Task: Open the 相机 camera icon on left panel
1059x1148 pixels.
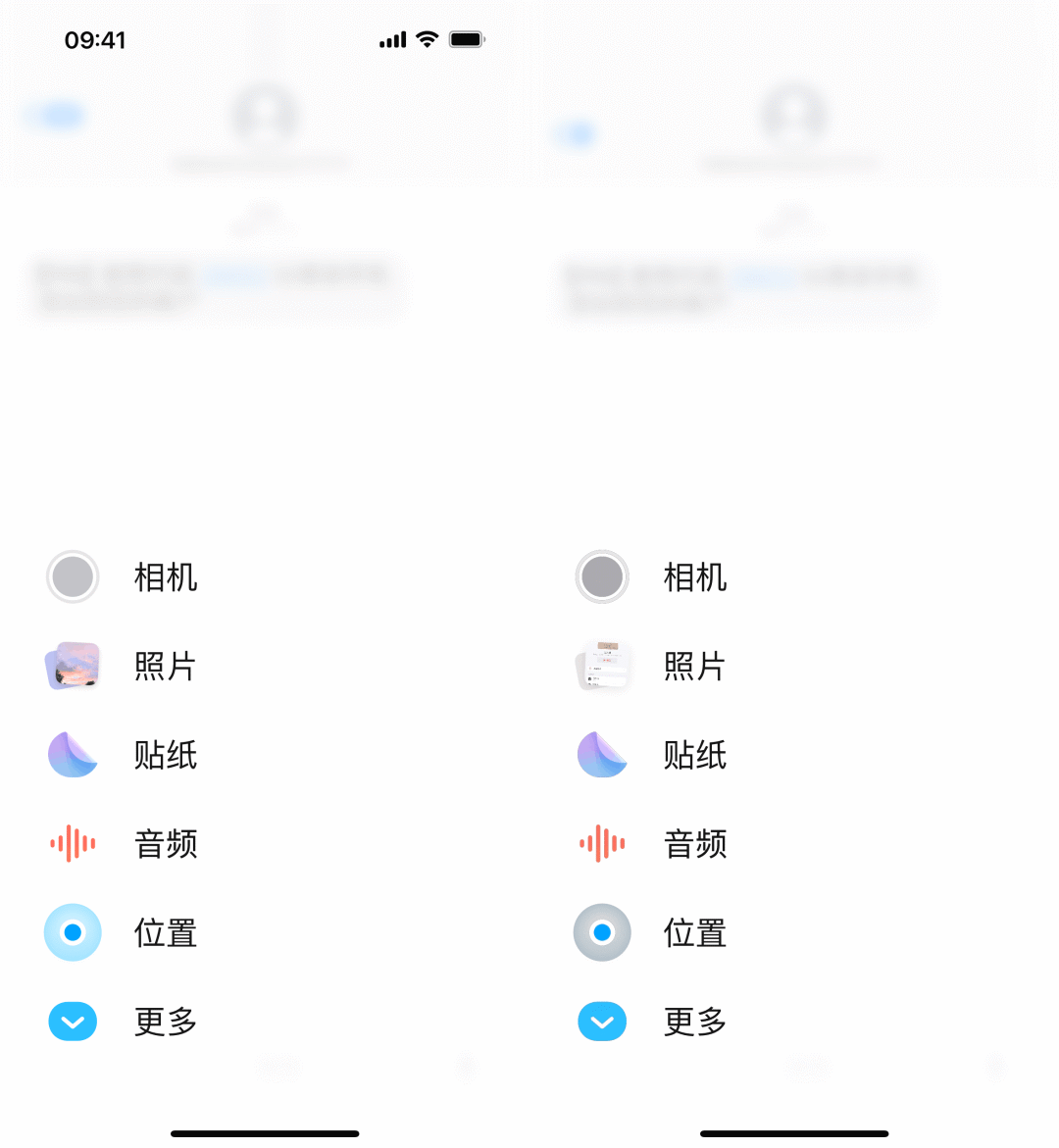Action: pos(73,576)
